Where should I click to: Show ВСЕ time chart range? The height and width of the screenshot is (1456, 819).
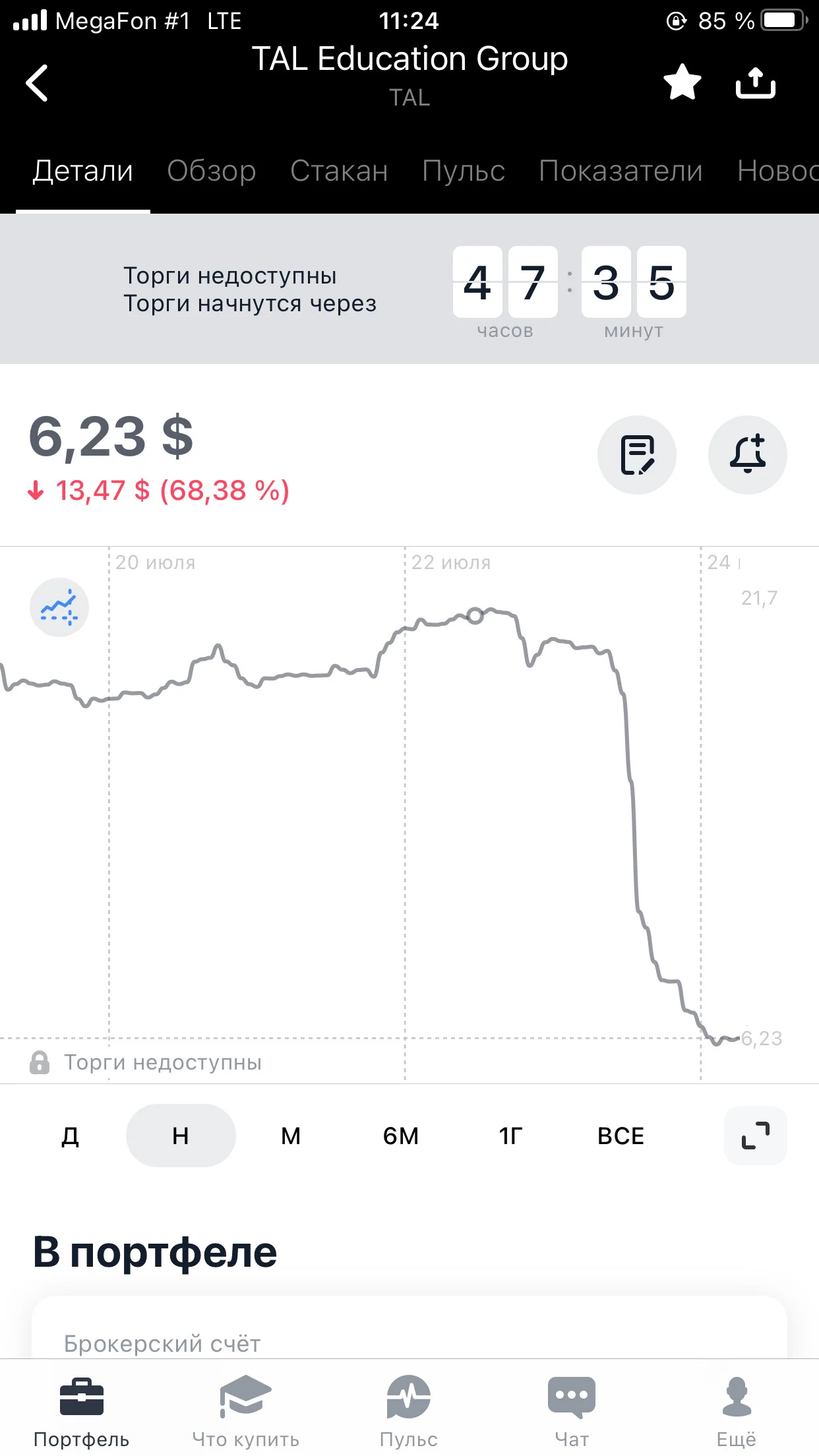tap(621, 1136)
